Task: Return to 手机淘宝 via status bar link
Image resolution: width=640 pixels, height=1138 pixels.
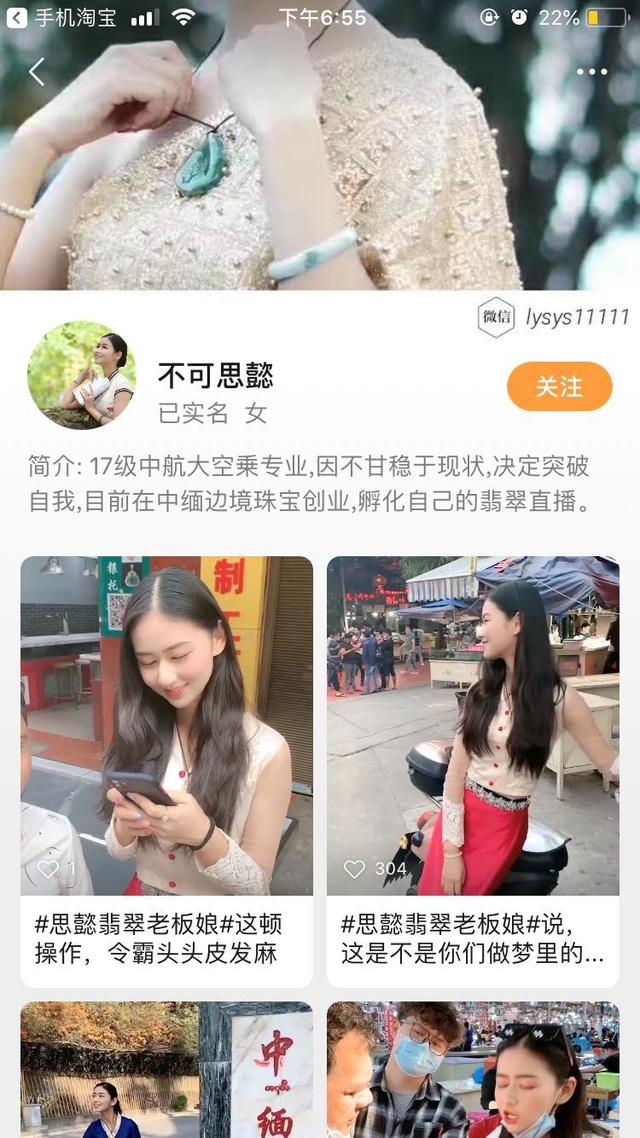Action: (62, 17)
